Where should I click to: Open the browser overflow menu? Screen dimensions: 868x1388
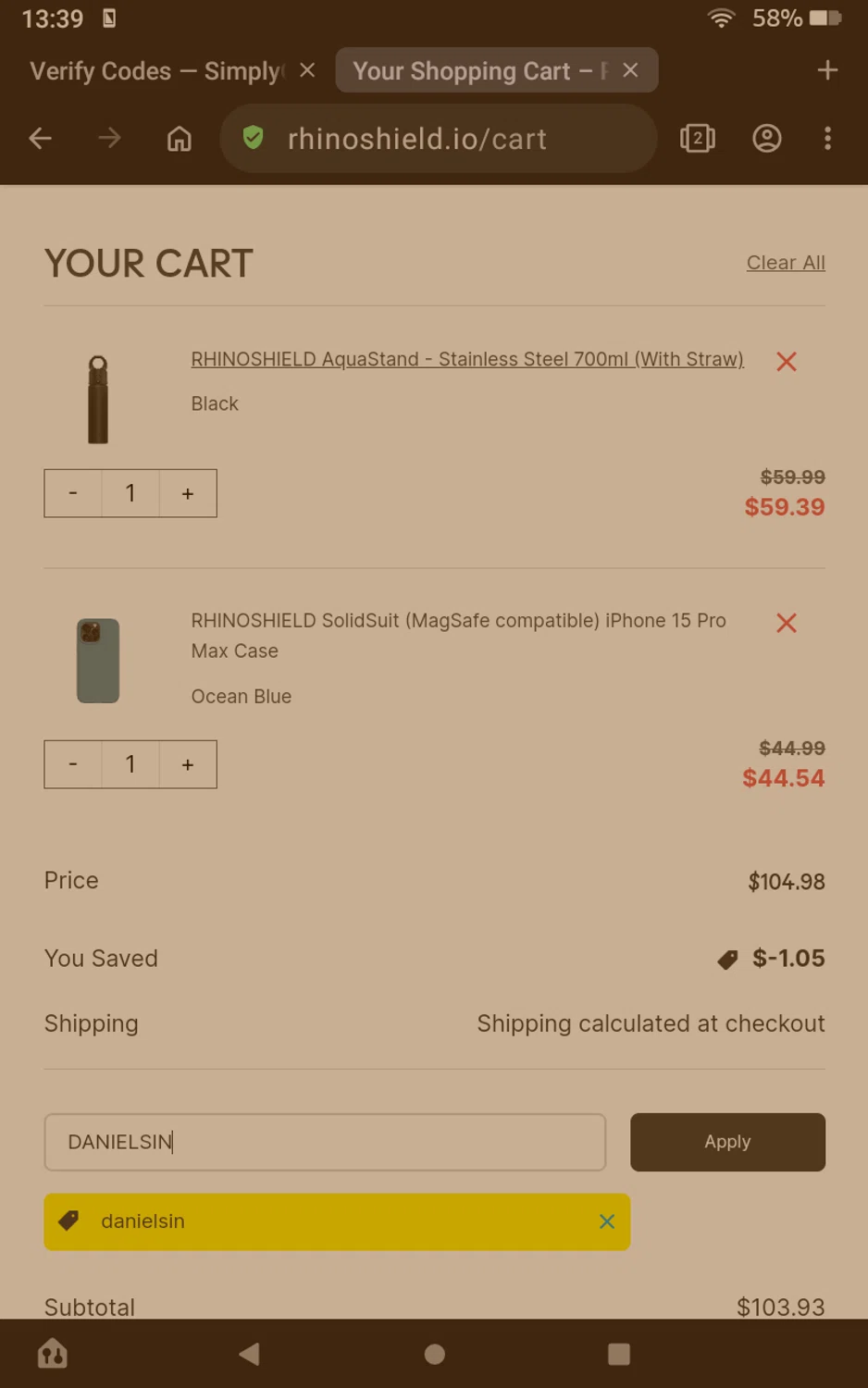click(827, 139)
